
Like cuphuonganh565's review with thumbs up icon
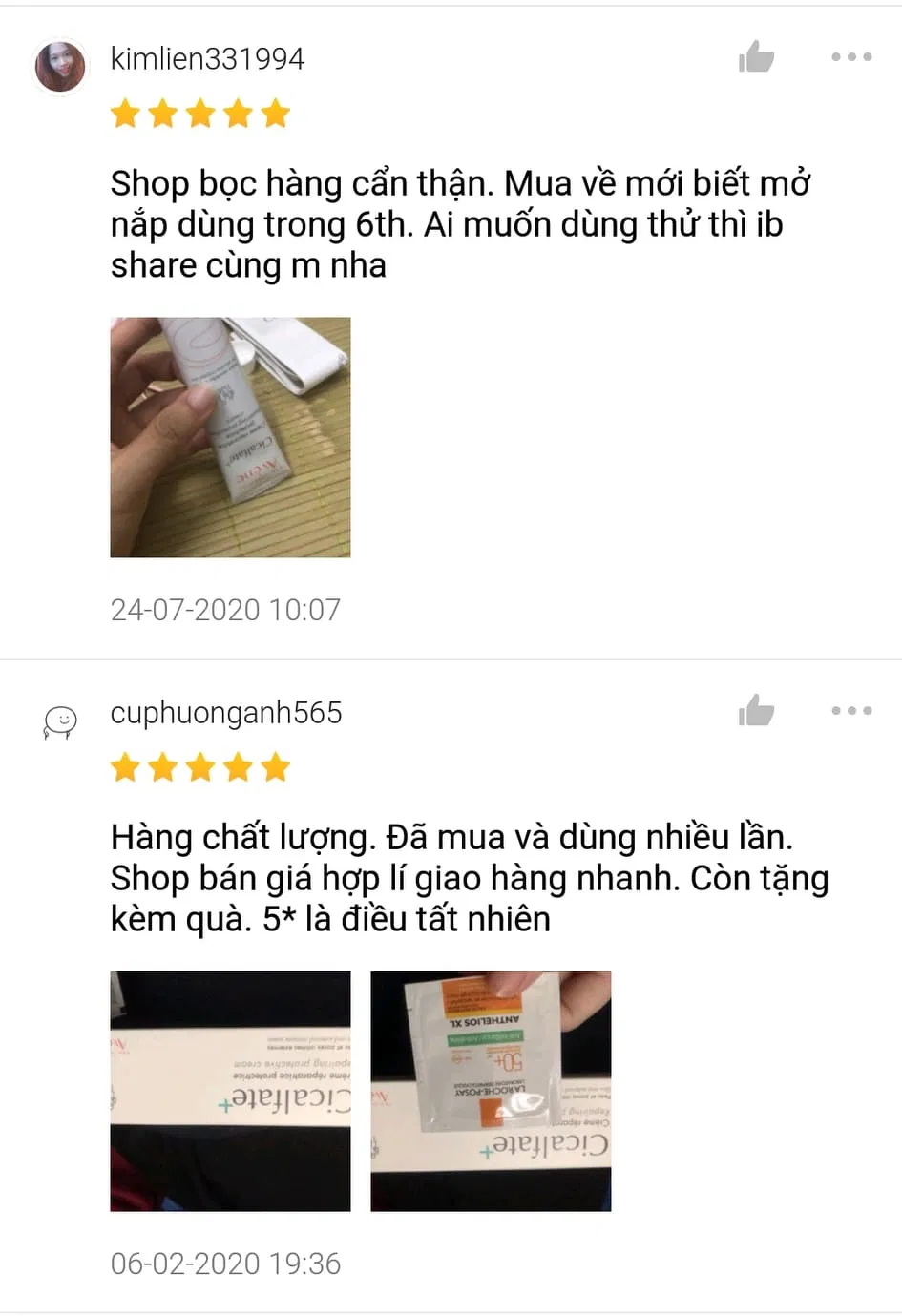pyautogui.click(x=756, y=711)
